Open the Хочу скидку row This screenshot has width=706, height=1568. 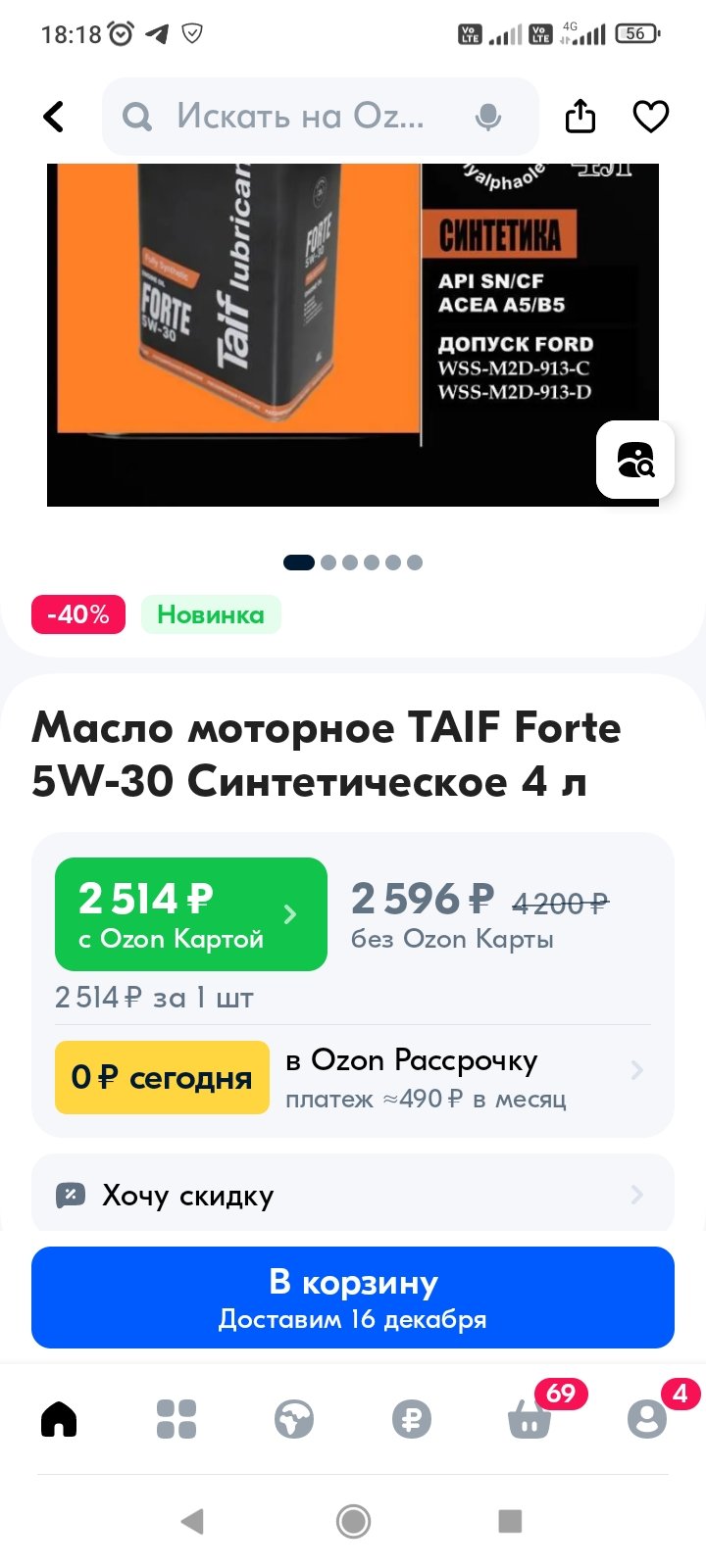click(353, 1195)
